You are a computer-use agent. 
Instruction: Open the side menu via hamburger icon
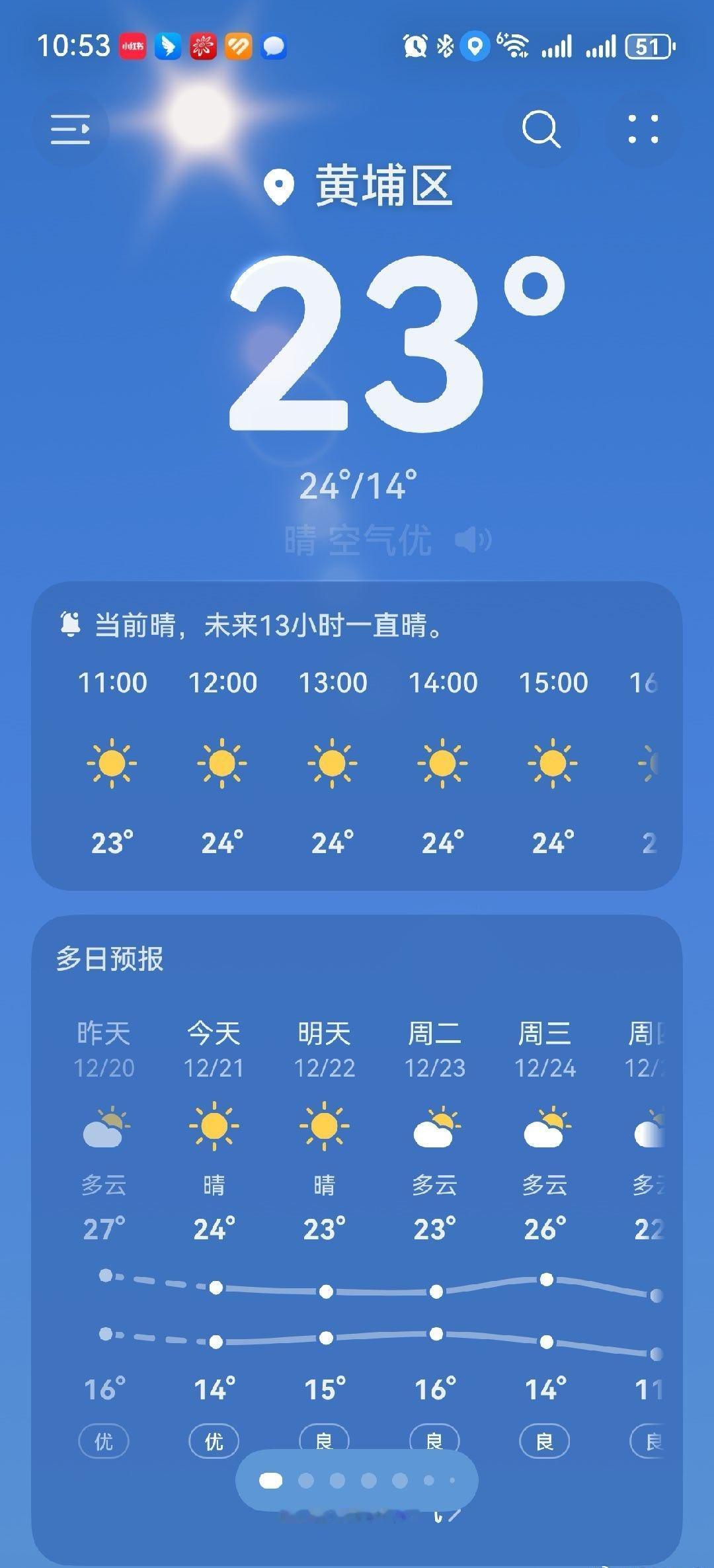(x=71, y=130)
